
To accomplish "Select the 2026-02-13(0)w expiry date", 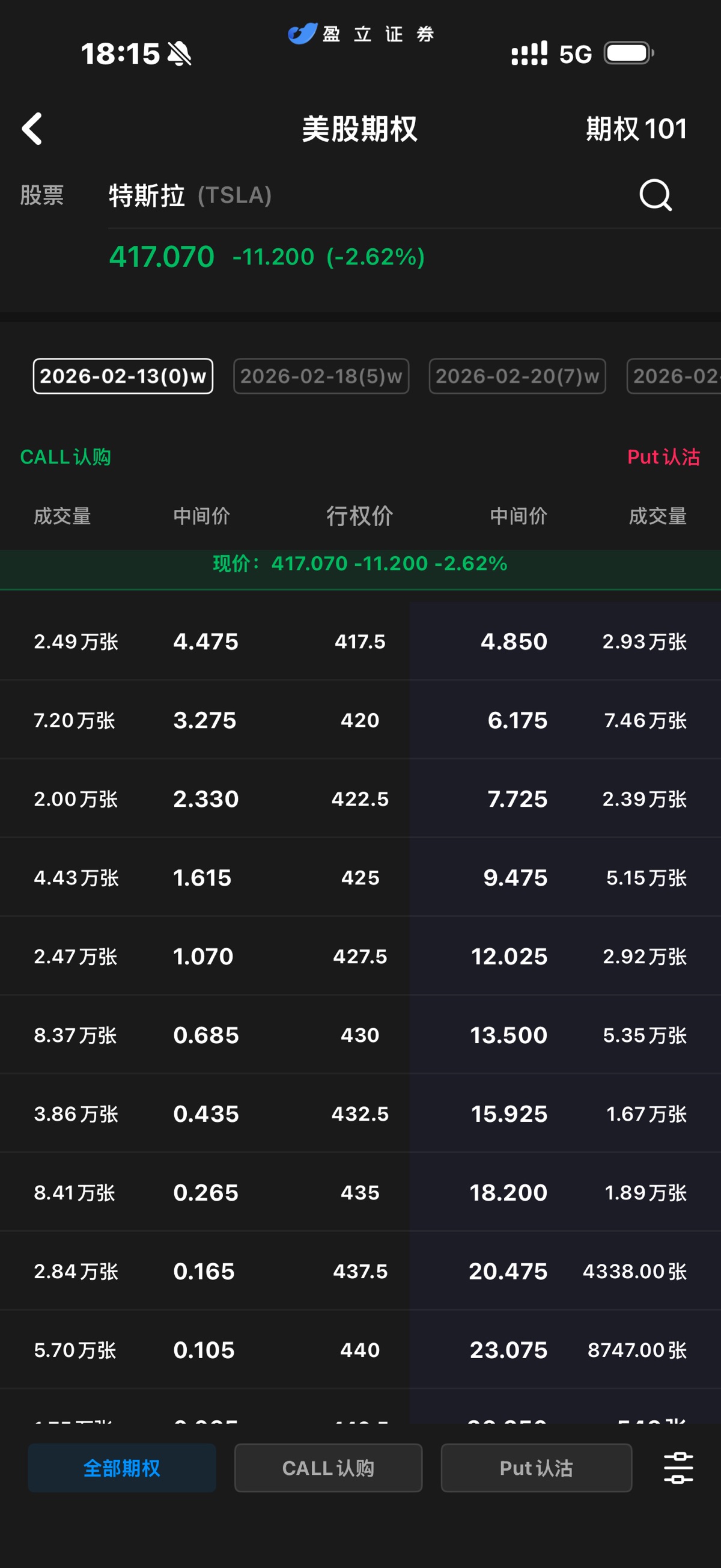I will pos(123,376).
